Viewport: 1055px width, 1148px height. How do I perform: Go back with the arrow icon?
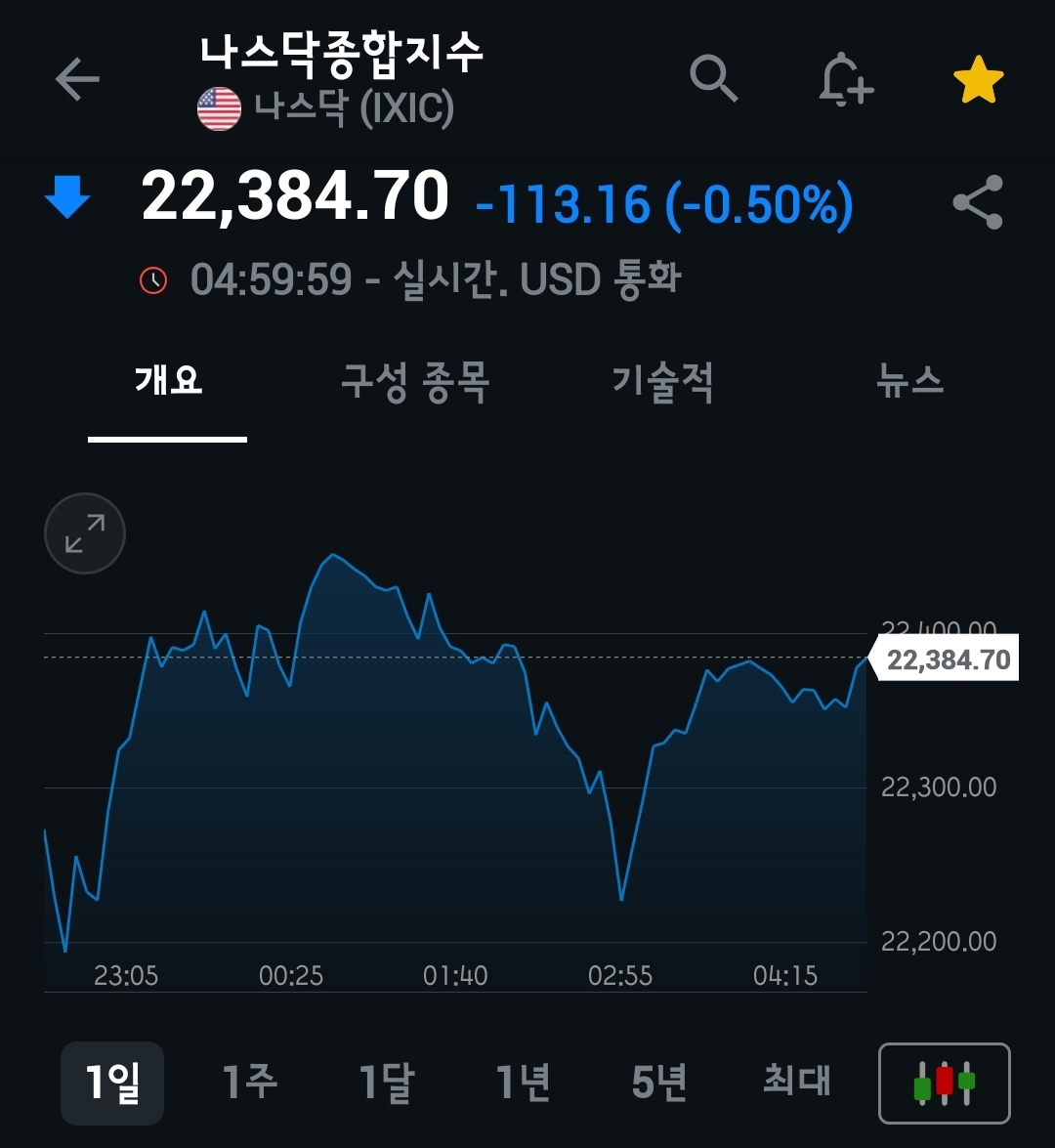click(x=77, y=80)
